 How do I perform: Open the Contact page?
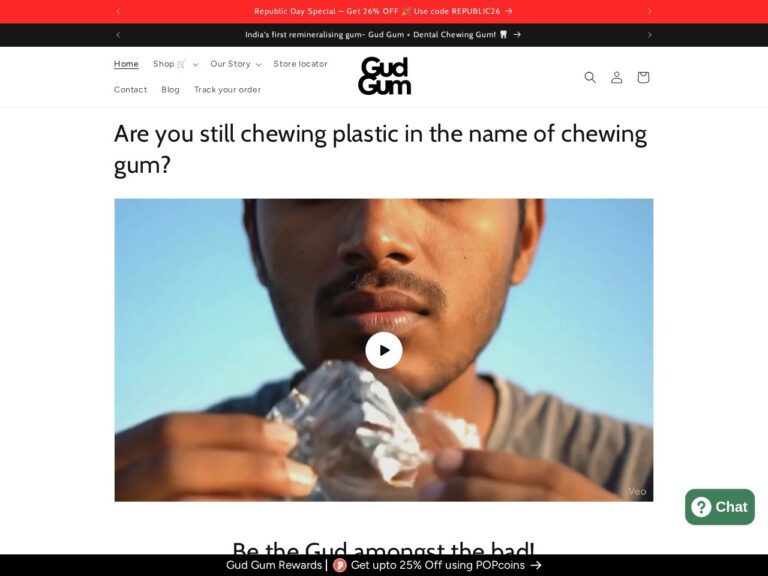[x=130, y=90]
